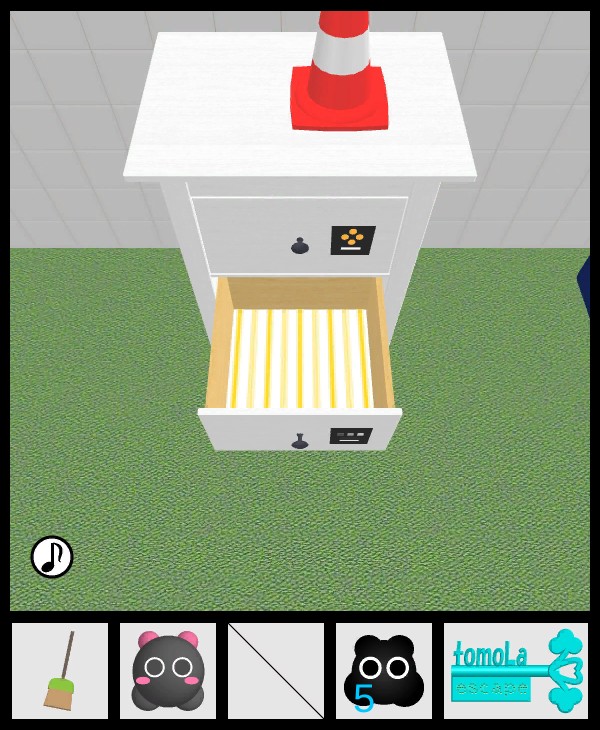Image resolution: width=600 pixels, height=730 pixels.
Task: Select the broom in the inventory
Action: (60, 671)
